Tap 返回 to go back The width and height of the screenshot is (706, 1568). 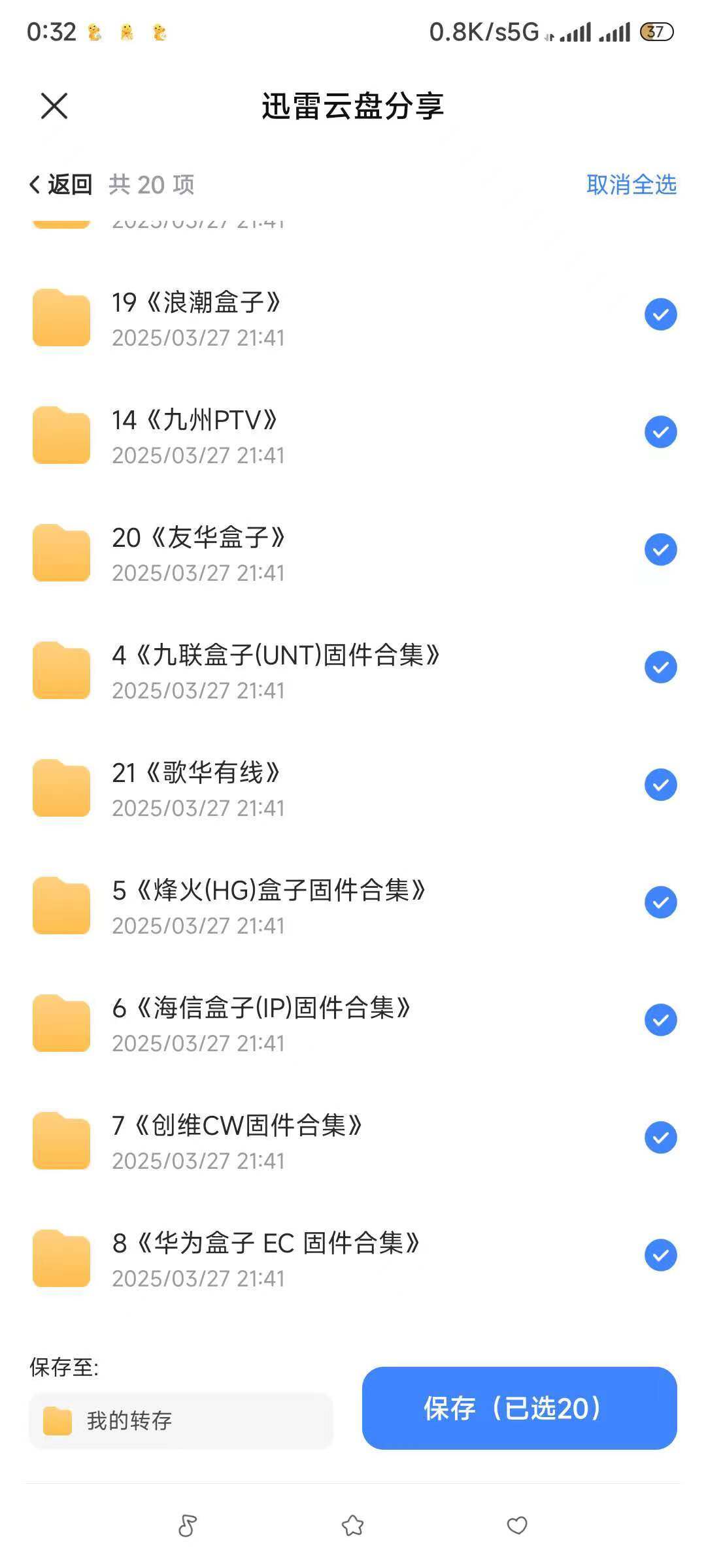coord(65,184)
